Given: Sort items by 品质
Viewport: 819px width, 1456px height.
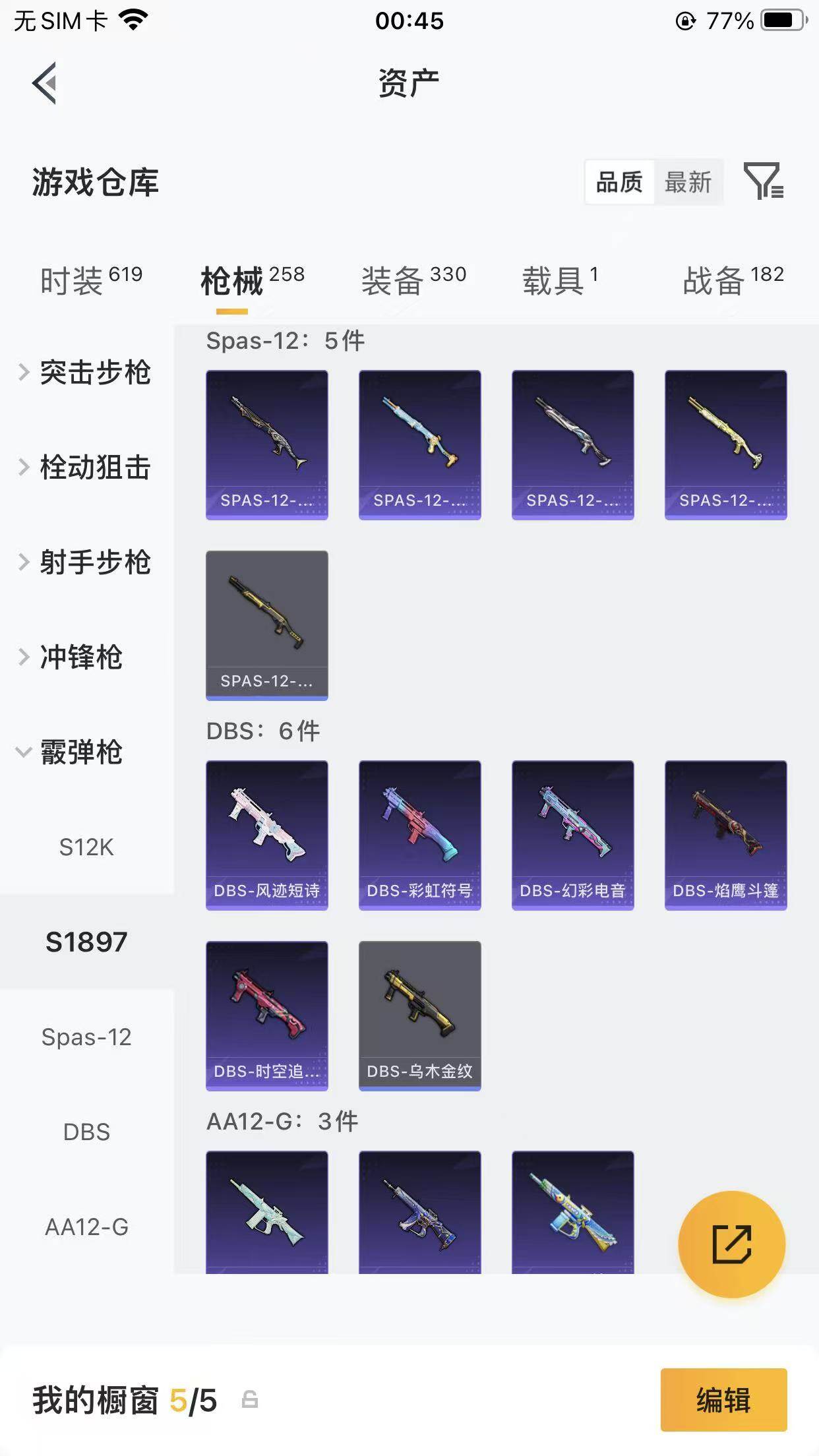Looking at the screenshot, I should [x=619, y=182].
